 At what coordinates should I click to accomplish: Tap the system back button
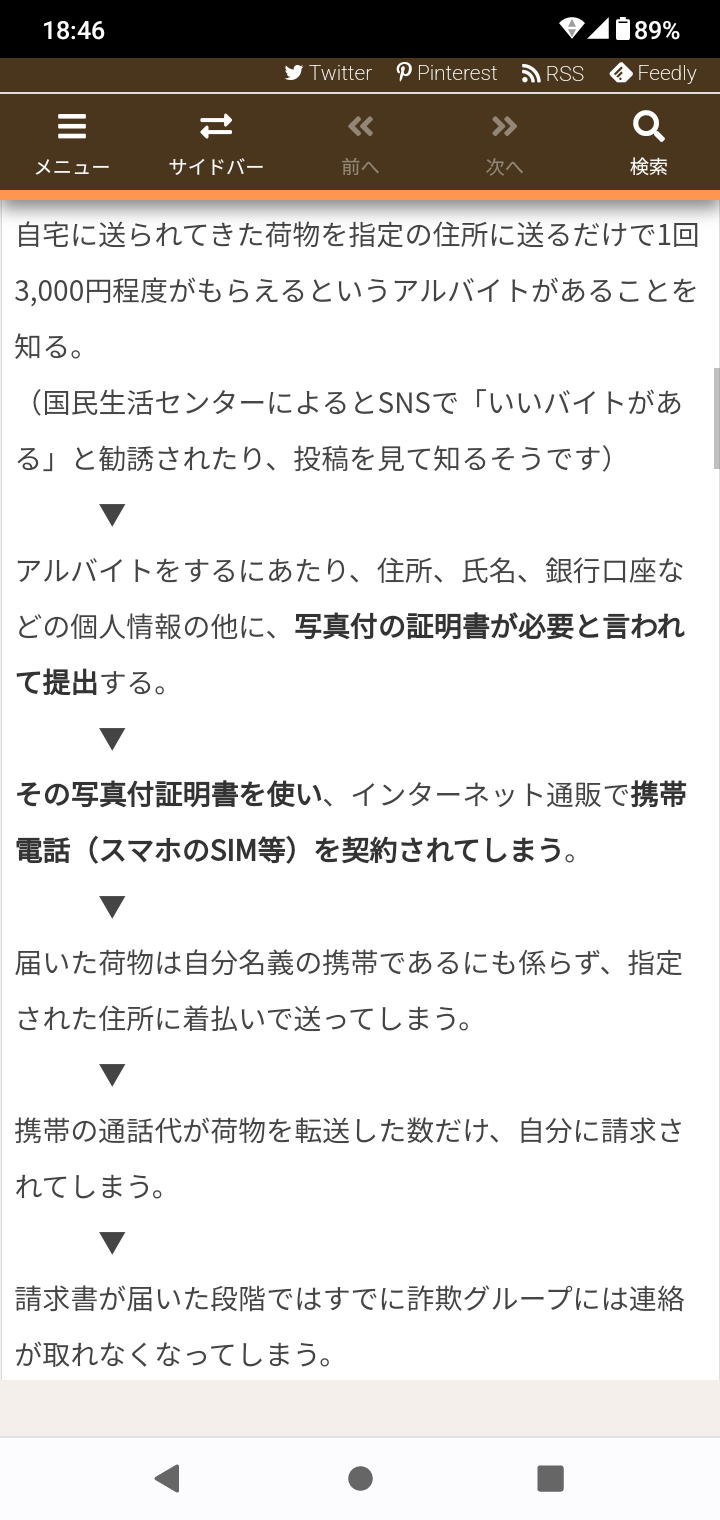tap(168, 1478)
